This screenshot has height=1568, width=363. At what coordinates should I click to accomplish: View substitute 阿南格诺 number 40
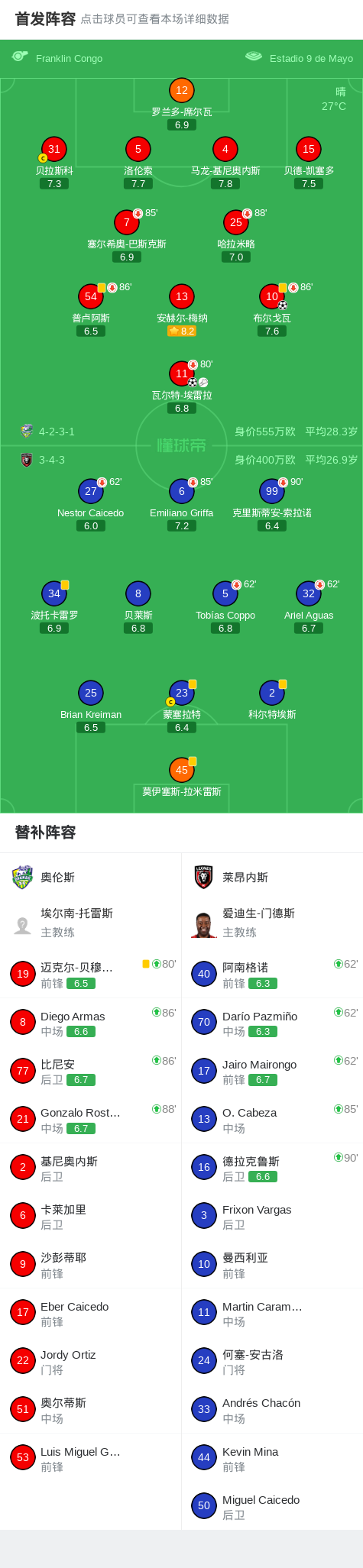[x=272, y=974]
